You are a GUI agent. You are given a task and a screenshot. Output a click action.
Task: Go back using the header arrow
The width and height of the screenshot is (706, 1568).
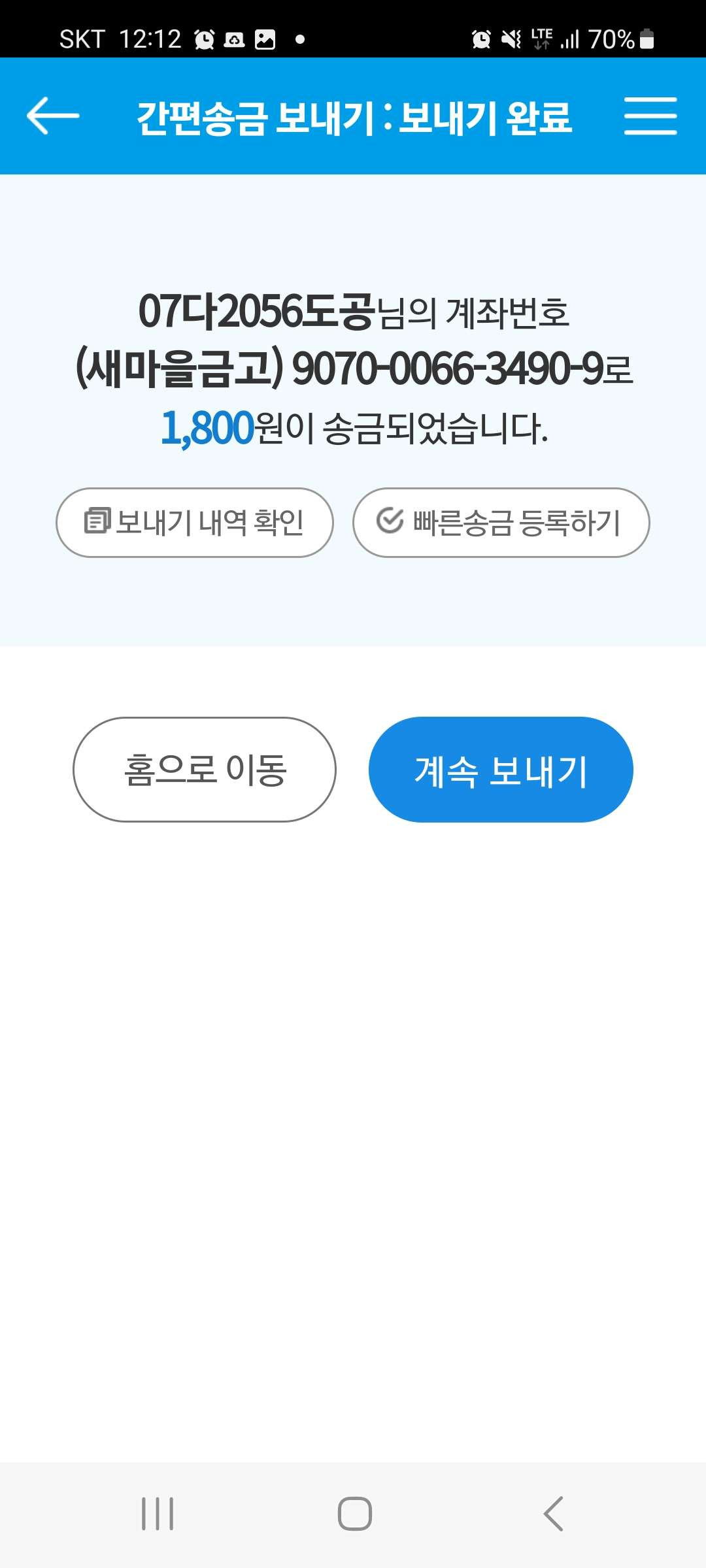(x=53, y=116)
